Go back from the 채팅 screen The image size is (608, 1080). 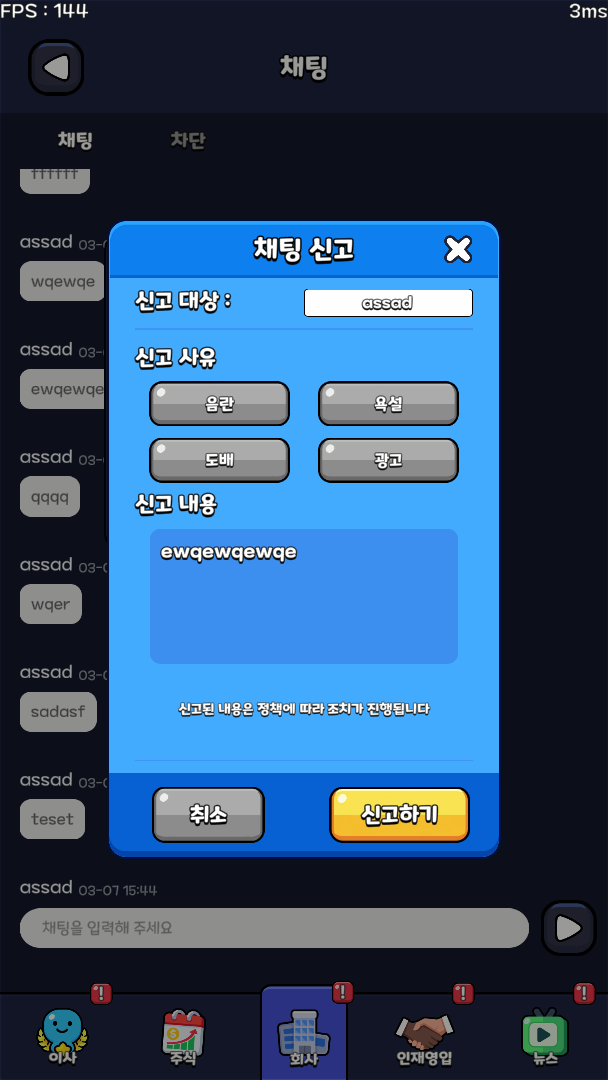coord(56,68)
